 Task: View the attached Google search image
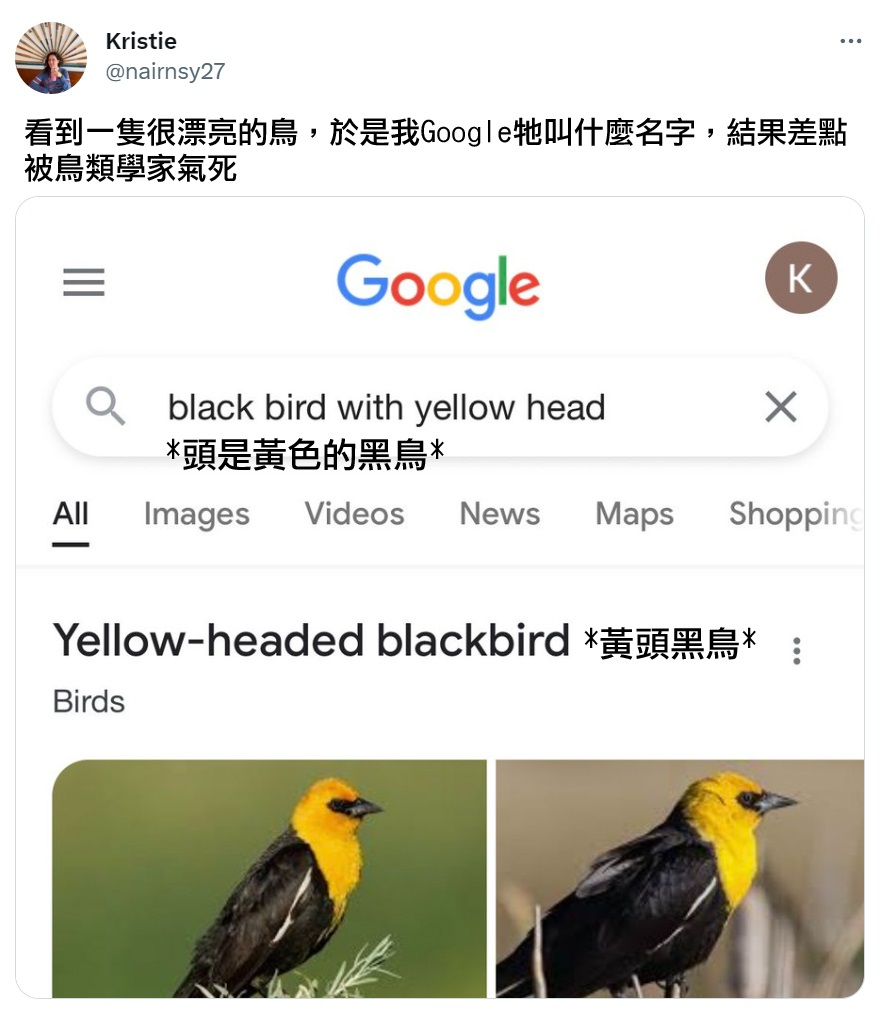[x=440, y=597]
